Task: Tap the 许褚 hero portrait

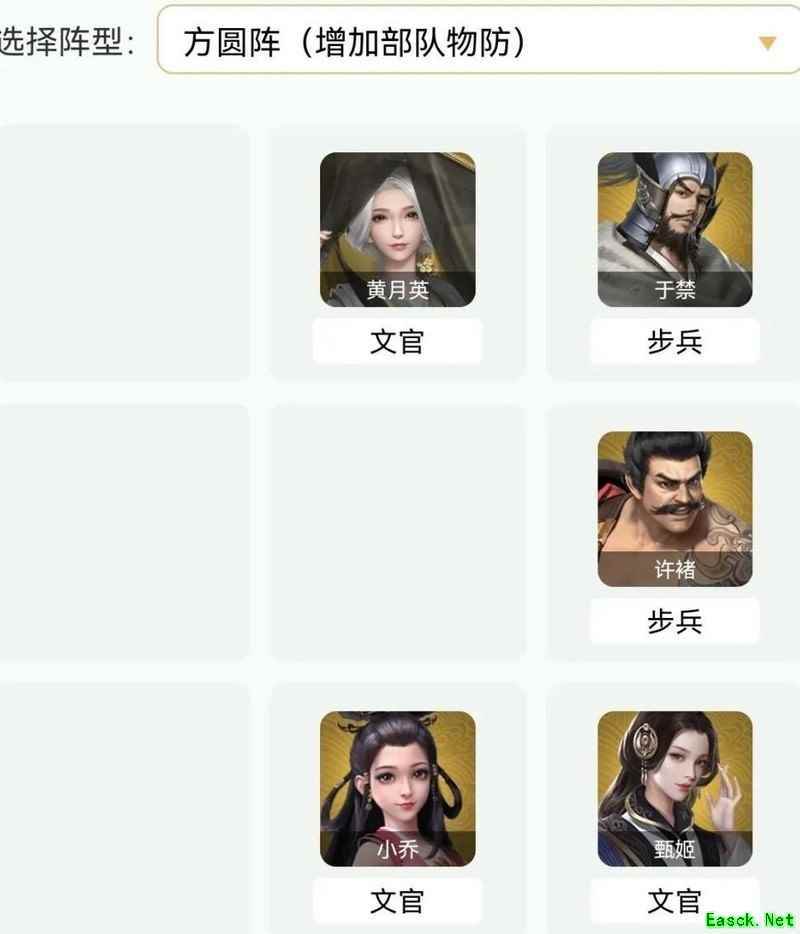Action: click(675, 508)
